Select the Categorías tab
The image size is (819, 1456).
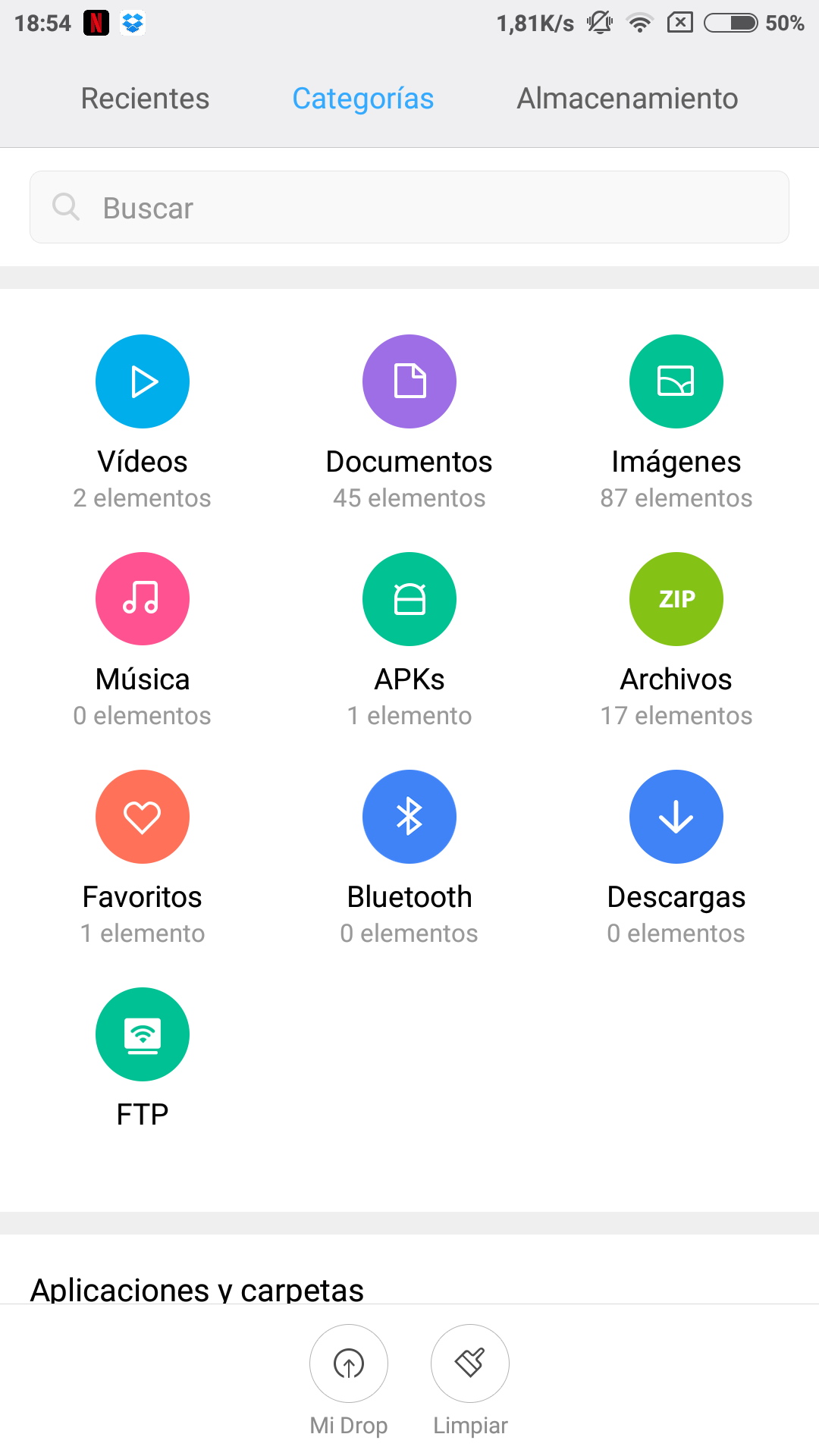(x=363, y=99)
